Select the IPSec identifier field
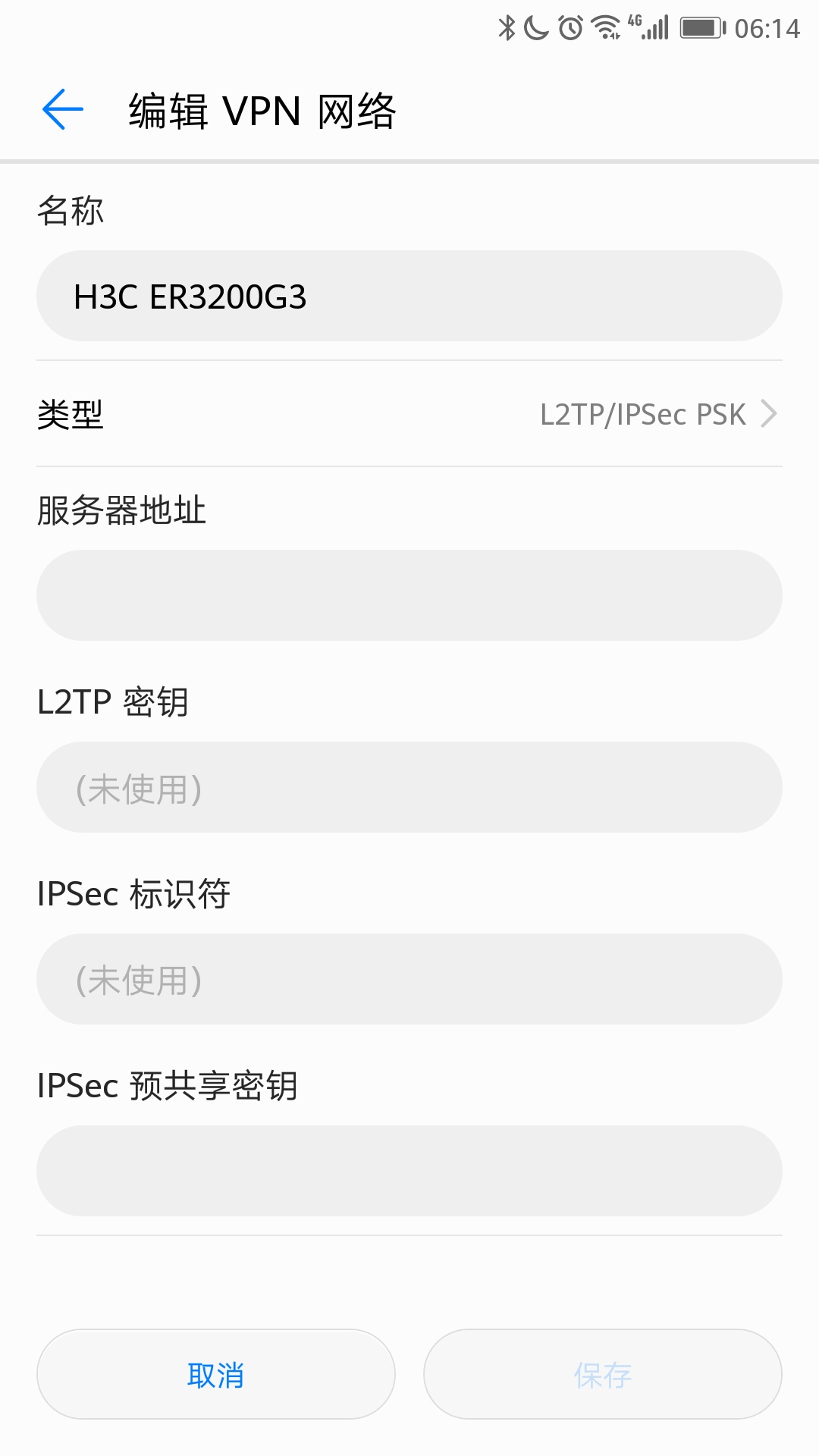Viewport: 819px width, 1456px height. pyautogui.click(x=409, y=979)
